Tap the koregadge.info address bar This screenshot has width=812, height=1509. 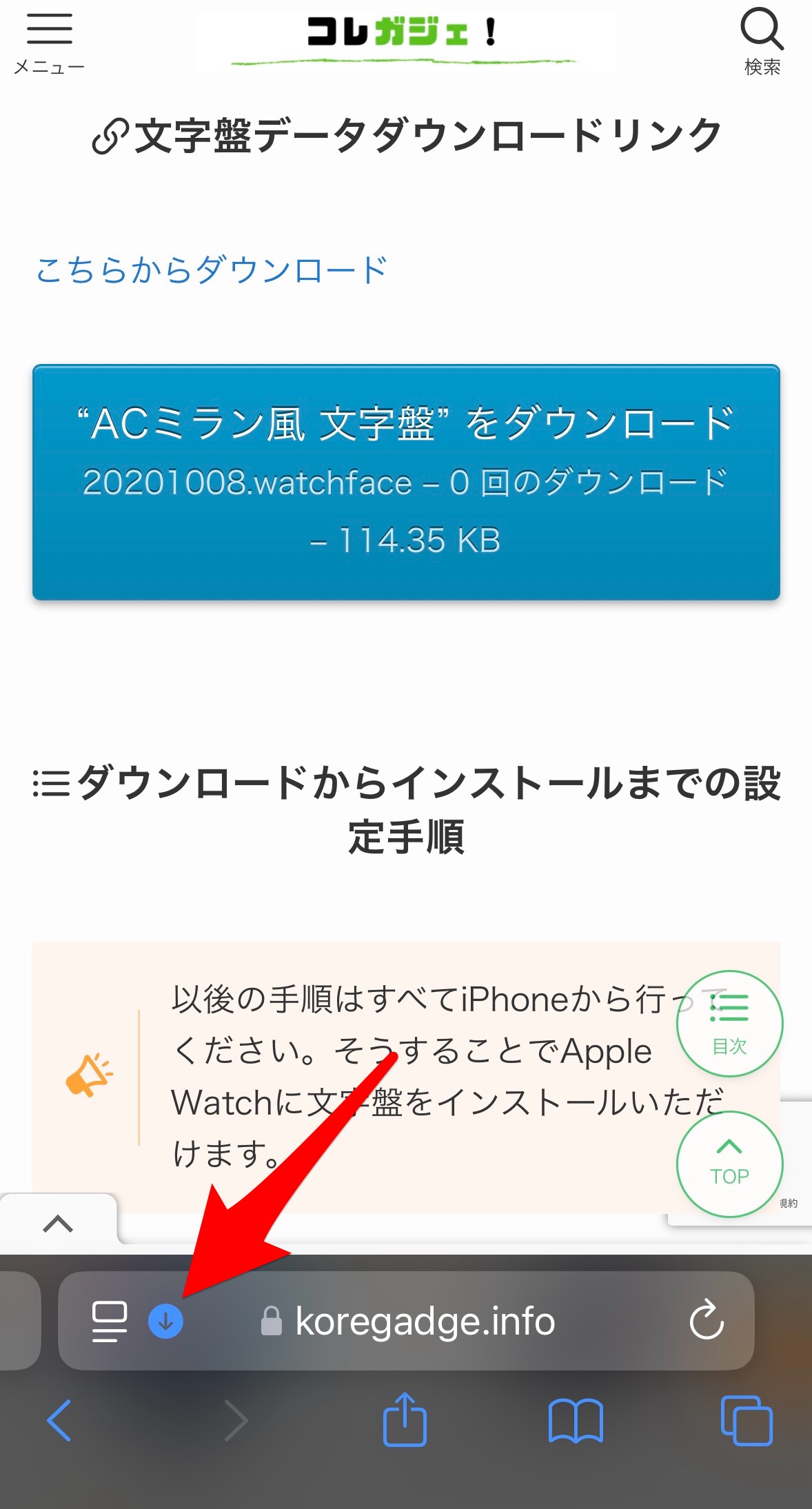tap(425, 1321)
